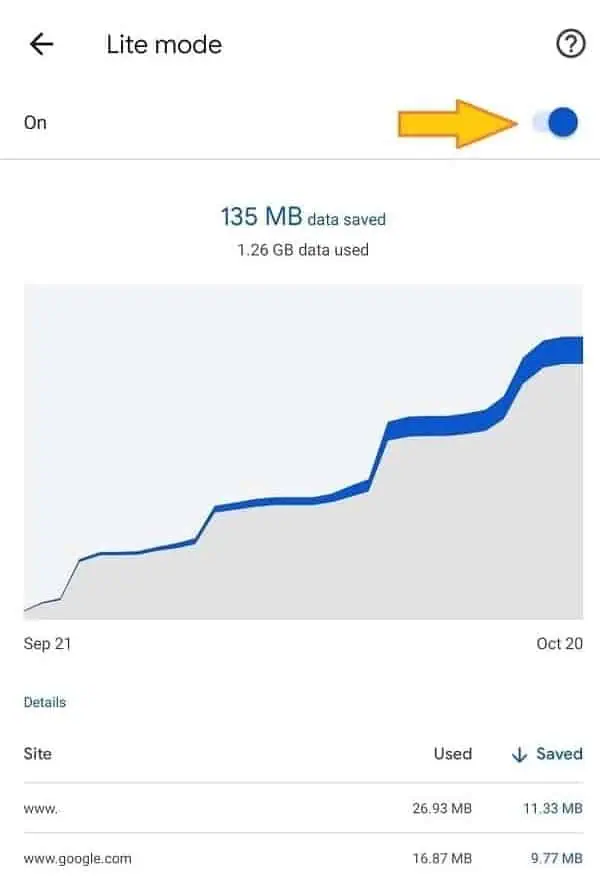600x879 pixels.
Task: Turn off the Lite mode switch
Action: (556, 122)
